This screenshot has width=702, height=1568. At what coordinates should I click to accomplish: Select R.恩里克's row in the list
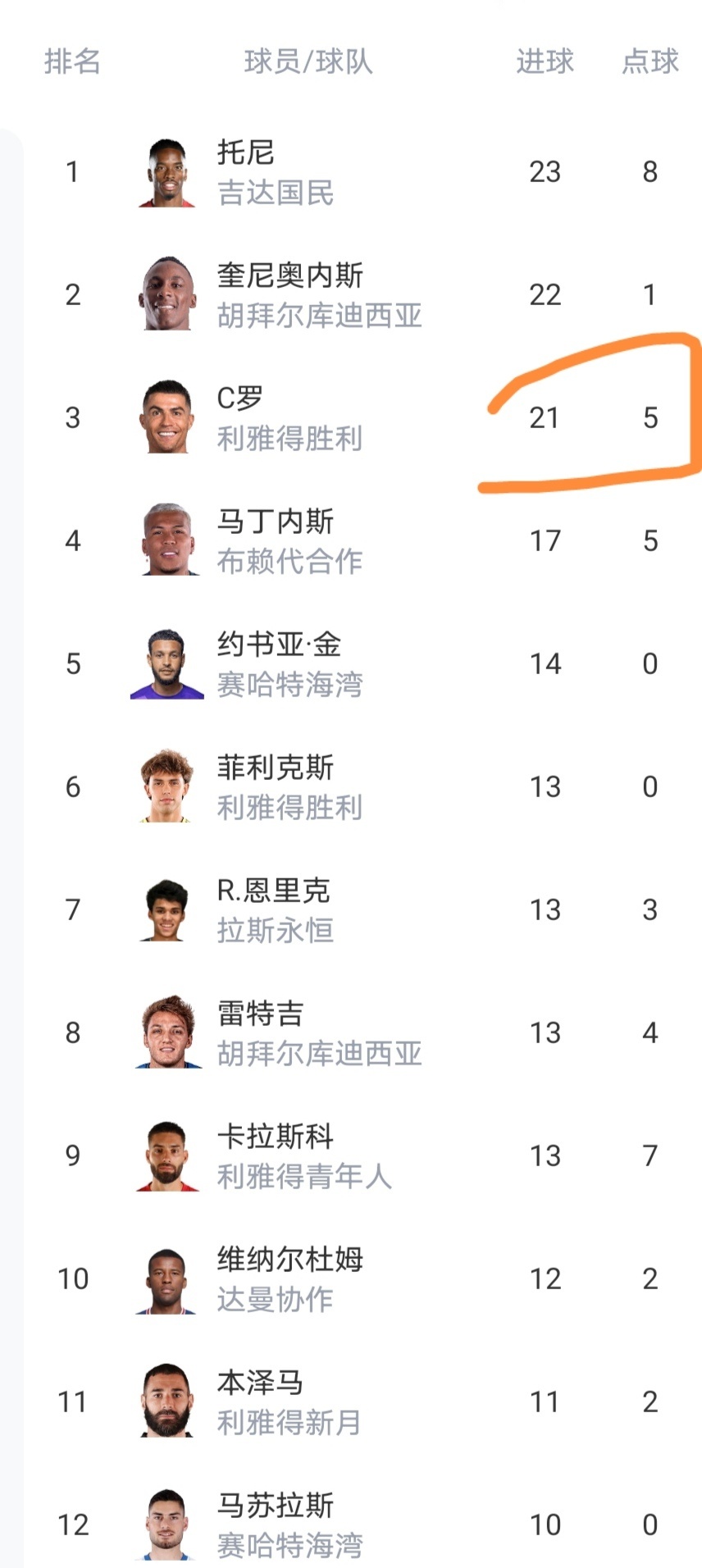pos(351,909)
